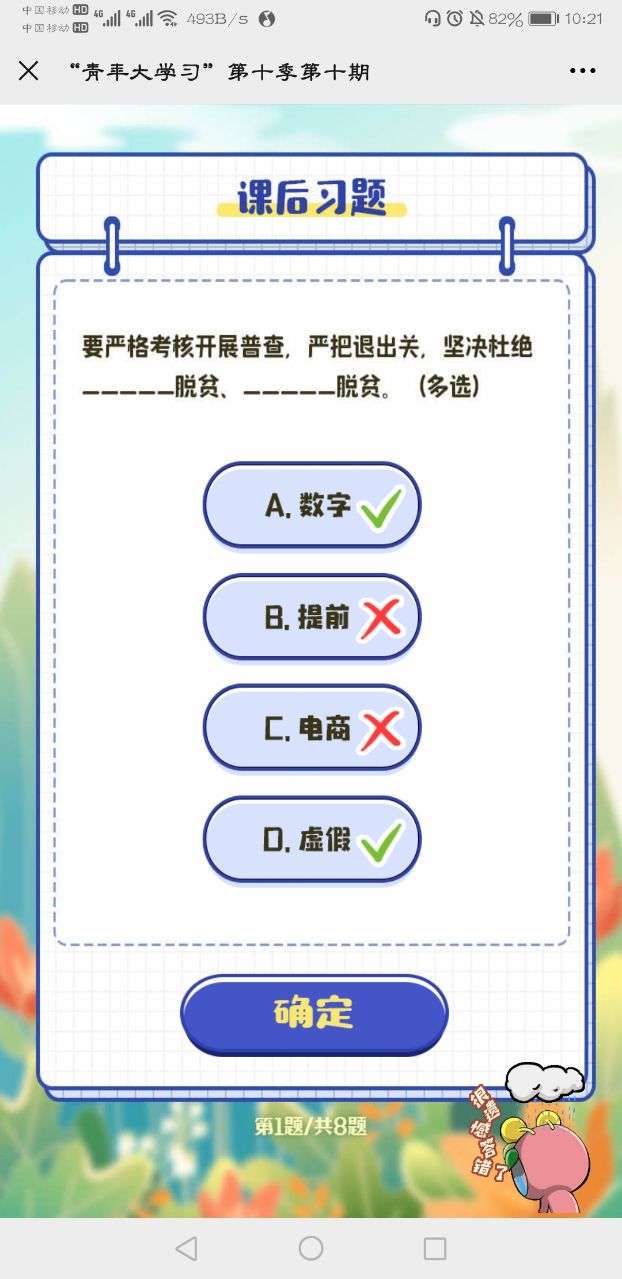
Task: Choose option B. 提前
Action: [312, 617]
